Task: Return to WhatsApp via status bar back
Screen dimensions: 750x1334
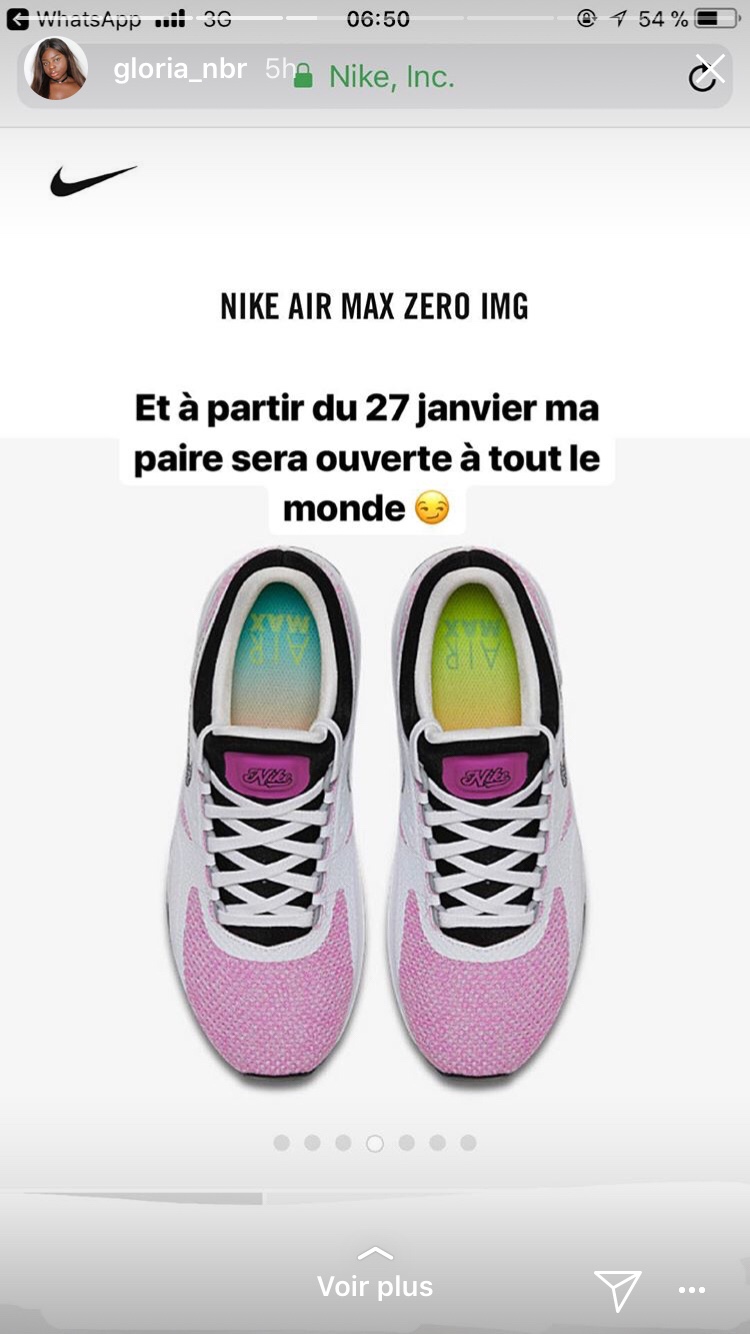Action: click(74, 18)
